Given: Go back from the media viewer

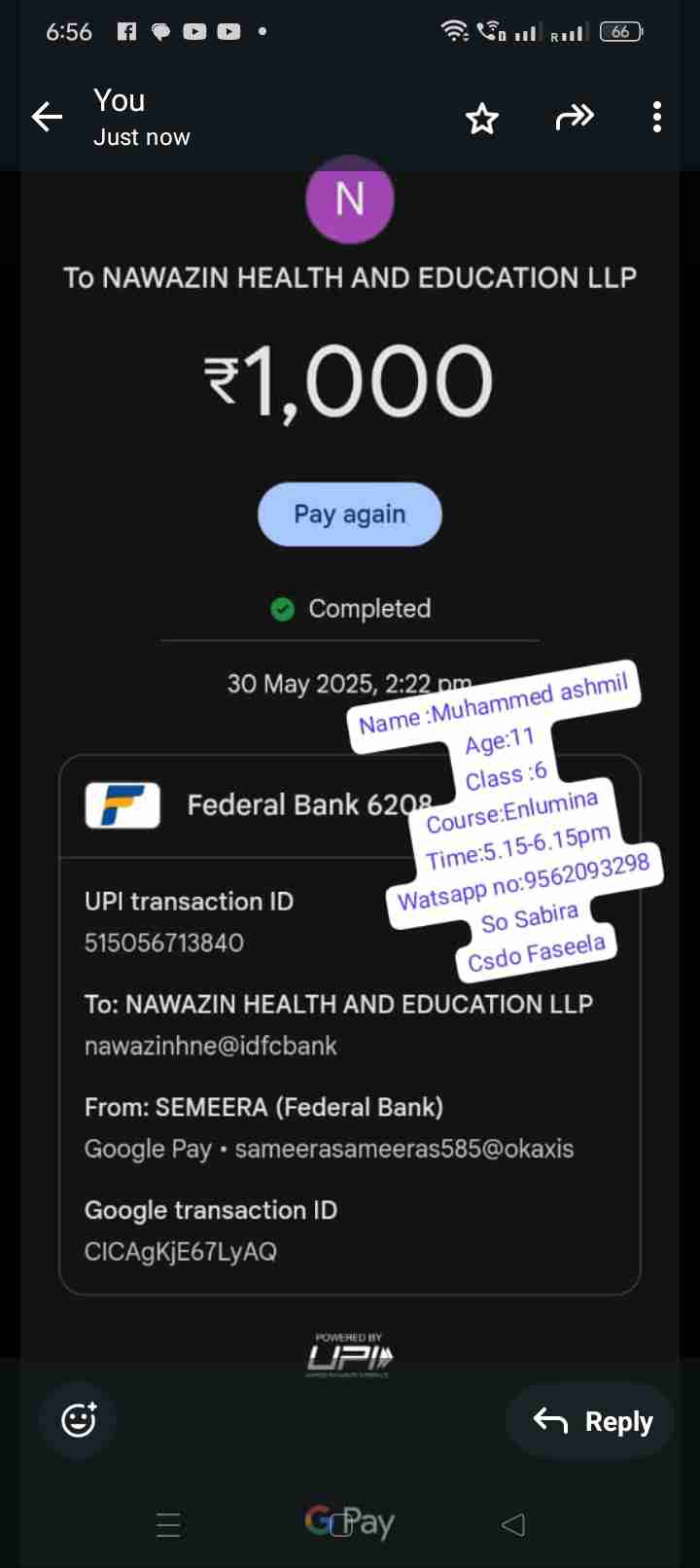Looking at the screenshot, I should [47, 118].
